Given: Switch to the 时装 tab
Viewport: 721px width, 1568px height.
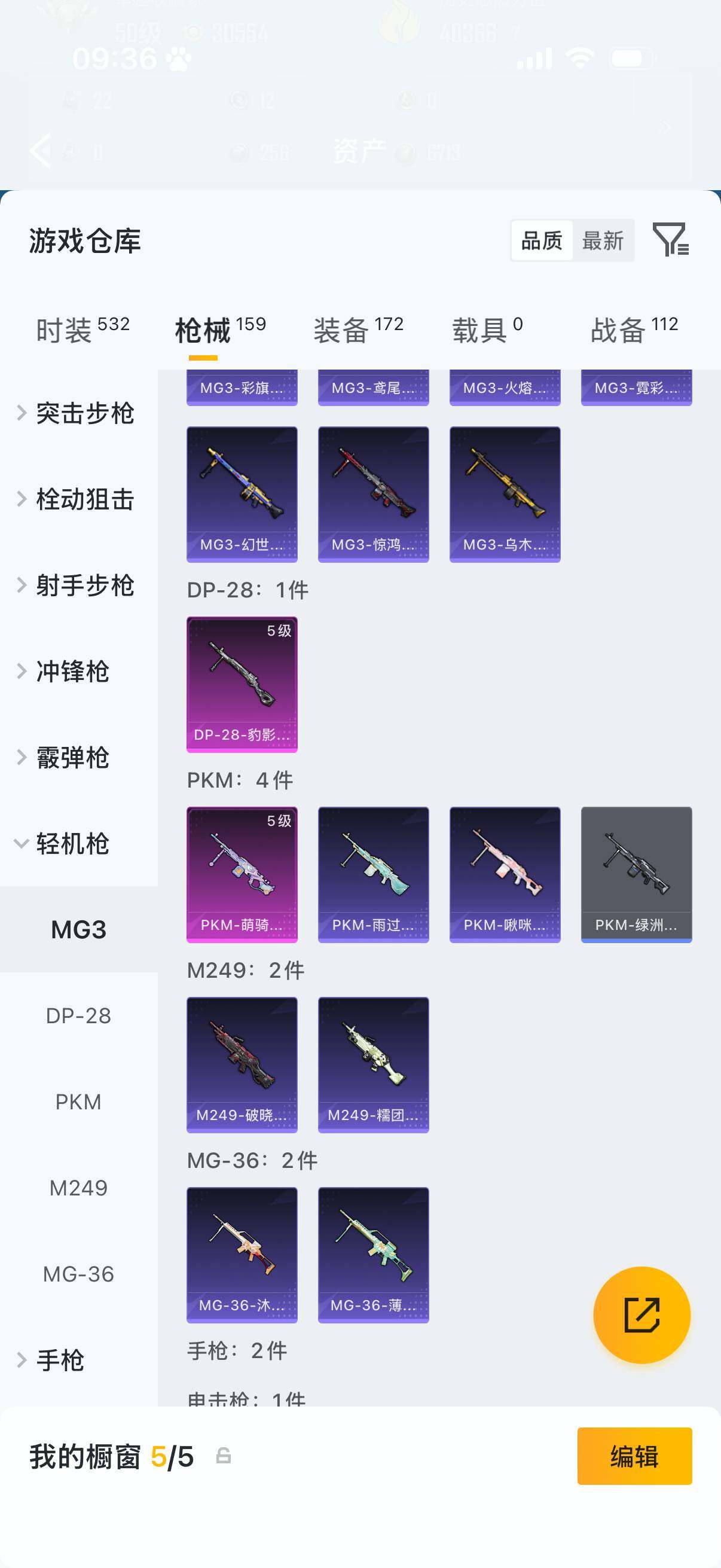Looking at the screenshot, I should point(83,330).
